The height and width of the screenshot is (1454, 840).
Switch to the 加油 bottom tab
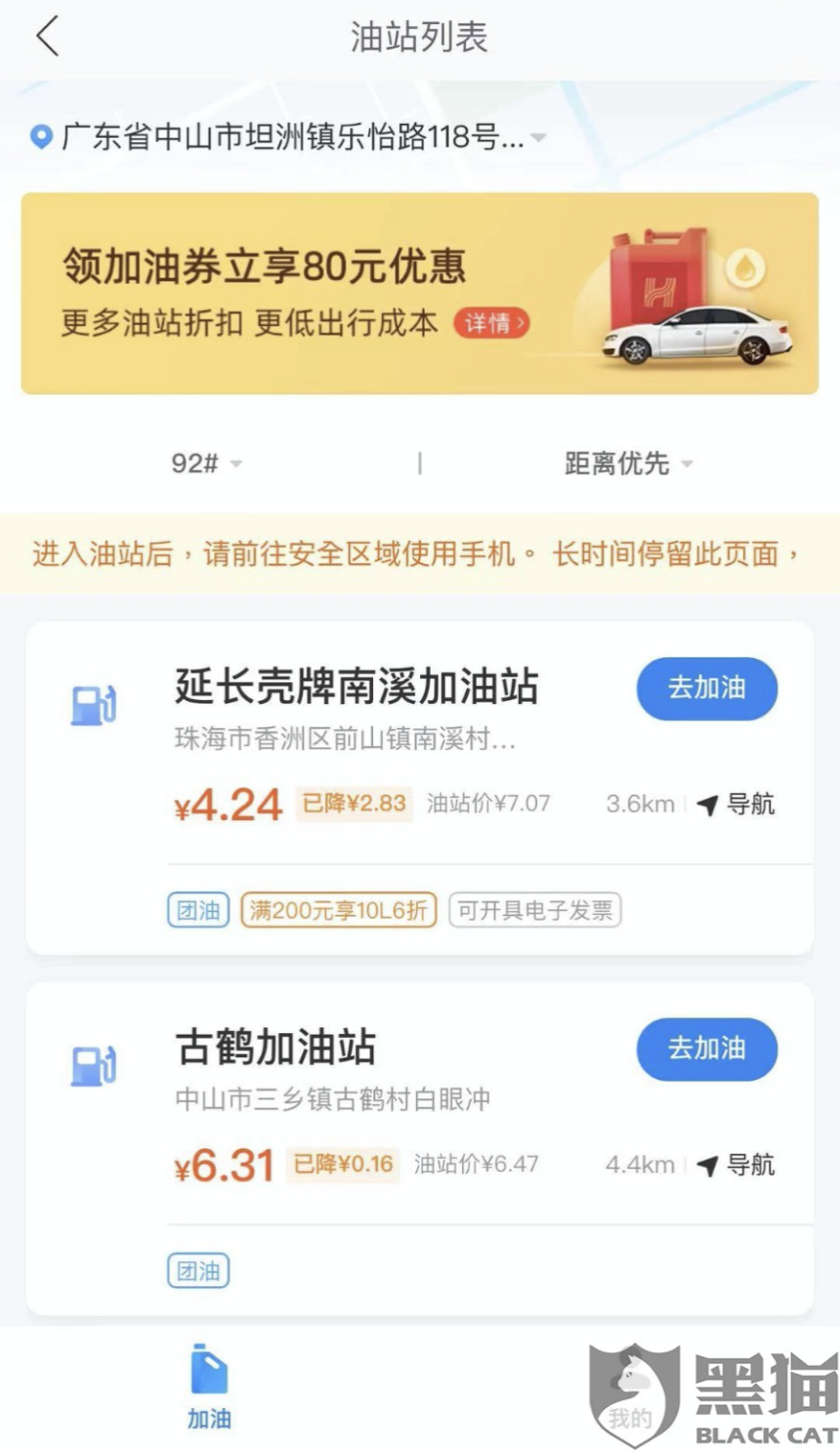click(x=209, y=1387)
